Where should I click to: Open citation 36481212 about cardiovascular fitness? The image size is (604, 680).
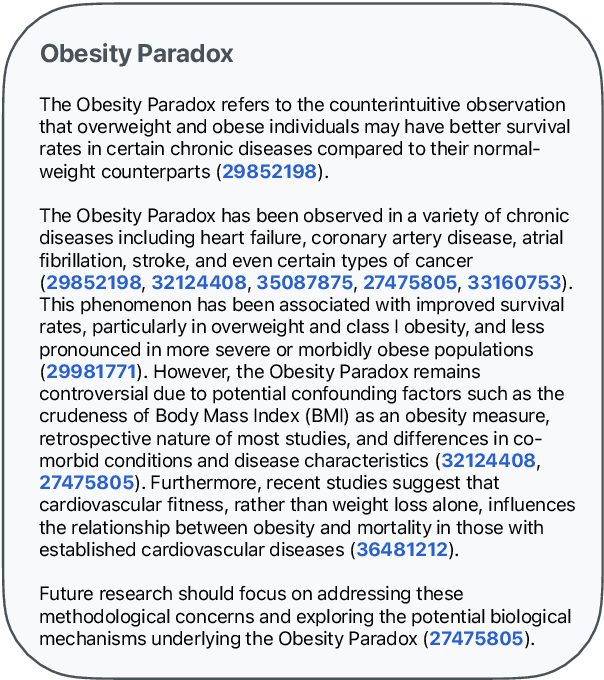coord(401,549)
